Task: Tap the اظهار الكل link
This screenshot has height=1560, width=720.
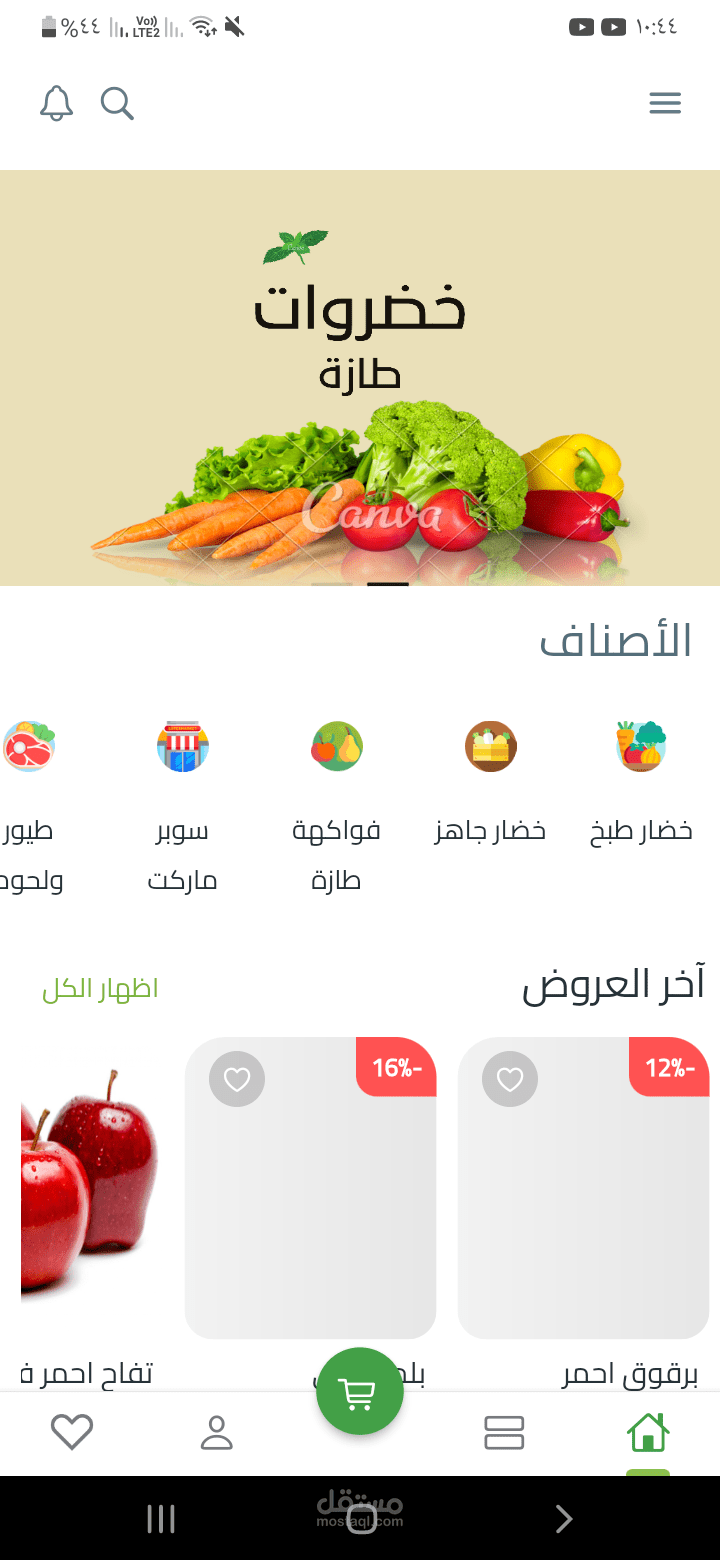Action: (100, 989)
